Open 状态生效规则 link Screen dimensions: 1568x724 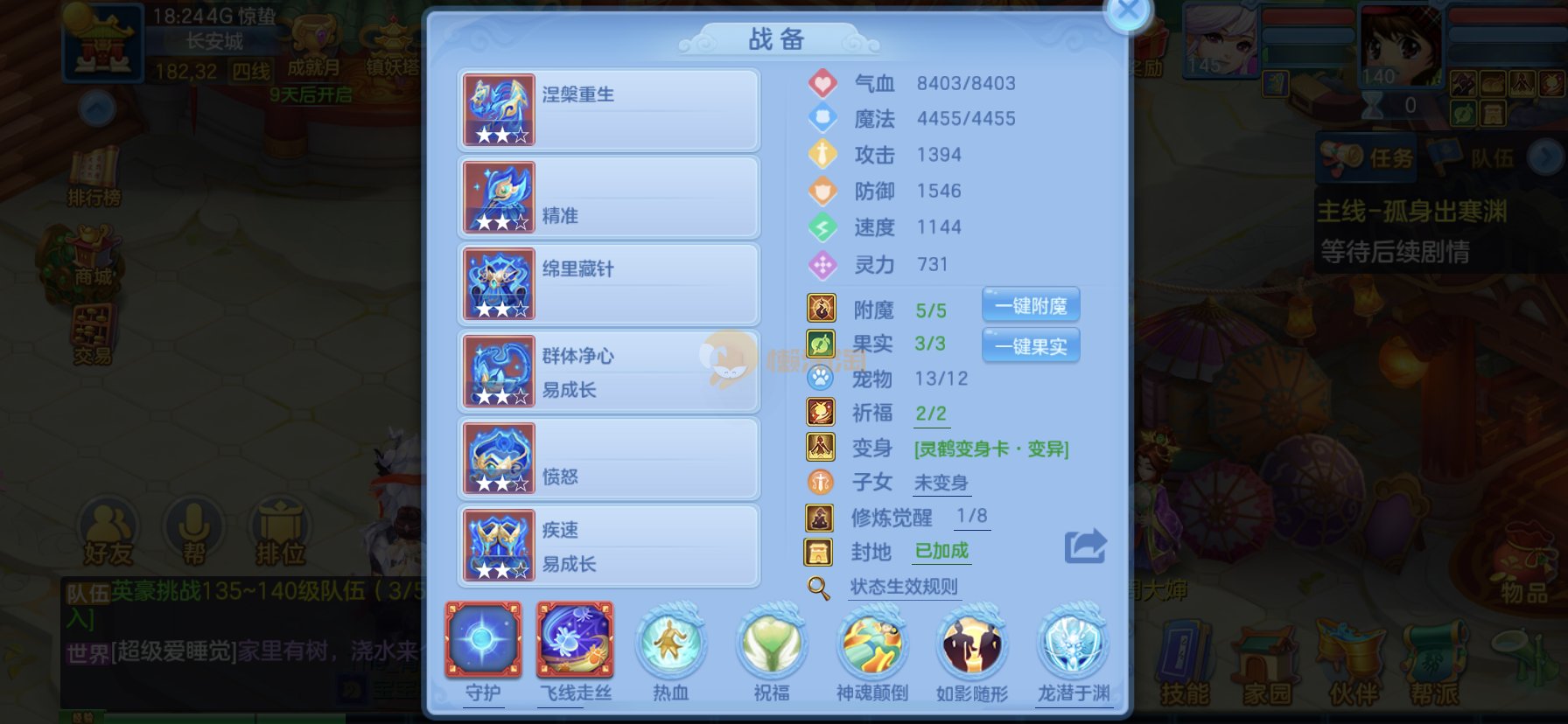903,587
